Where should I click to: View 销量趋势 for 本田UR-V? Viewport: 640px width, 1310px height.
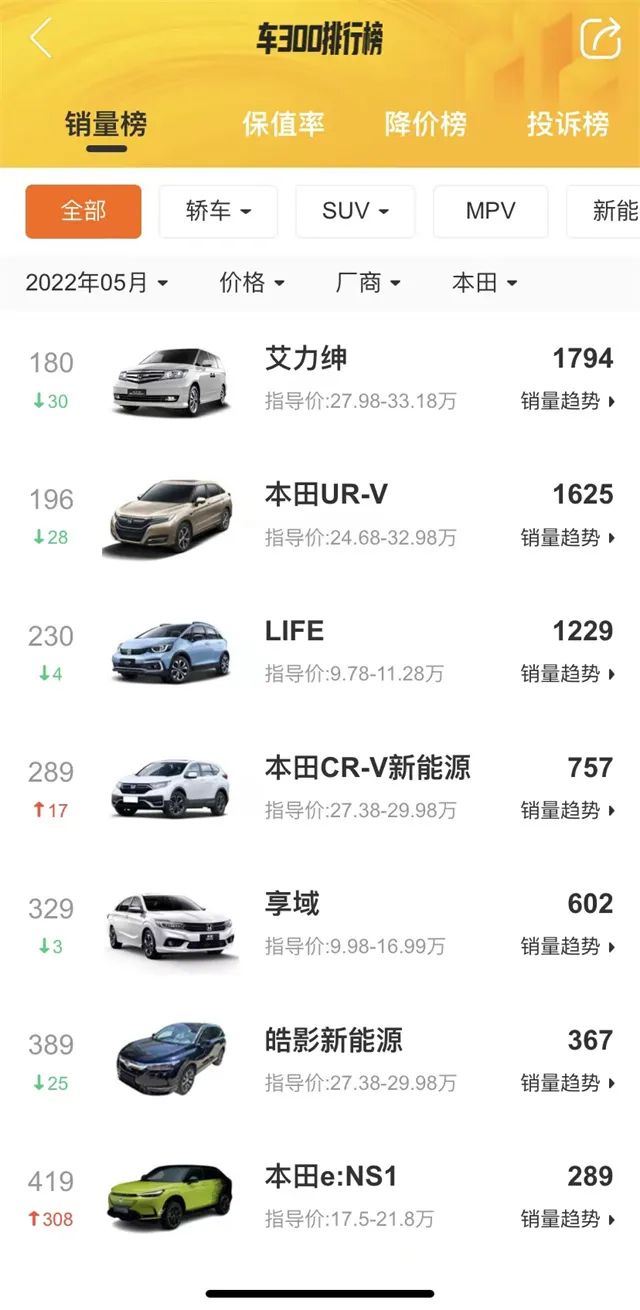coord(567,538)
